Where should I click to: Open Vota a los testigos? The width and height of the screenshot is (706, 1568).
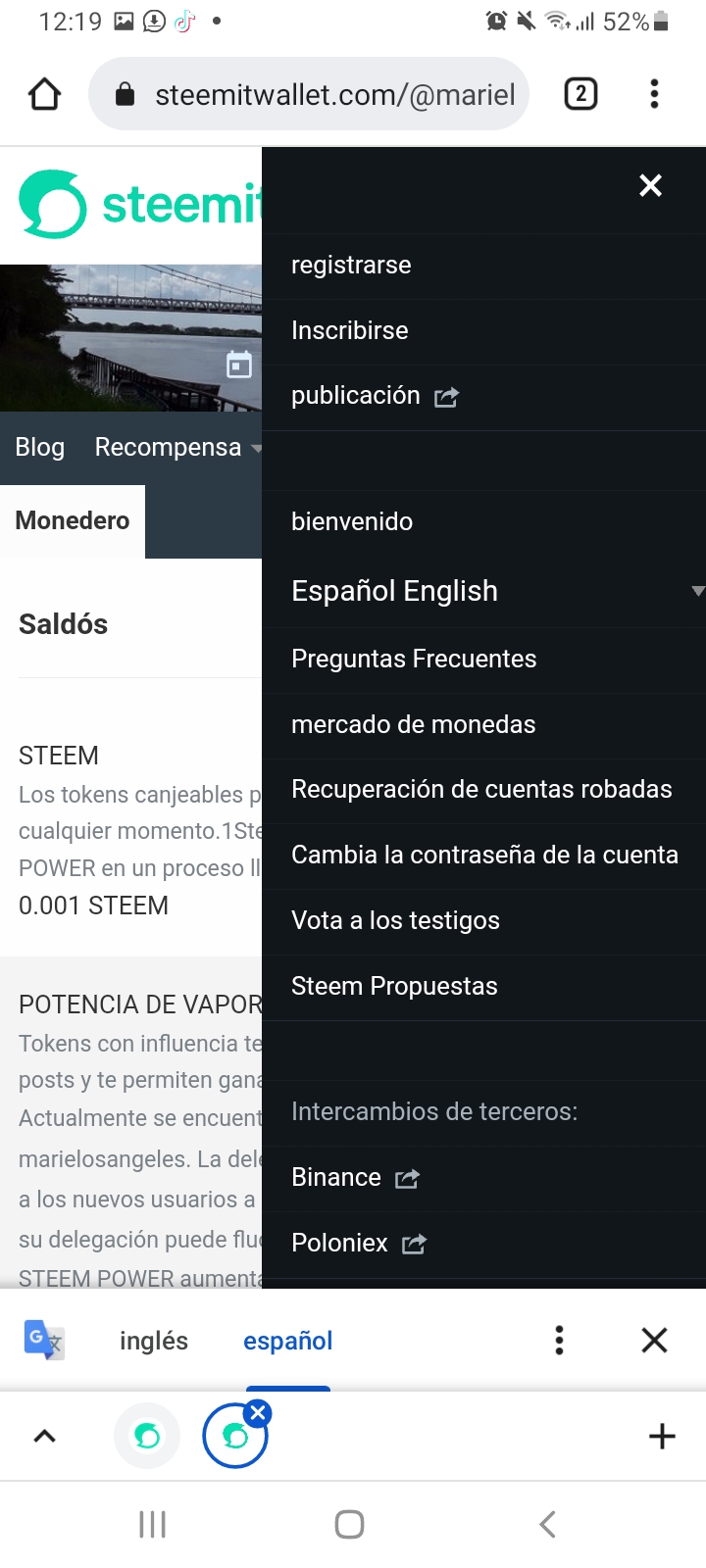coord(484,921)
